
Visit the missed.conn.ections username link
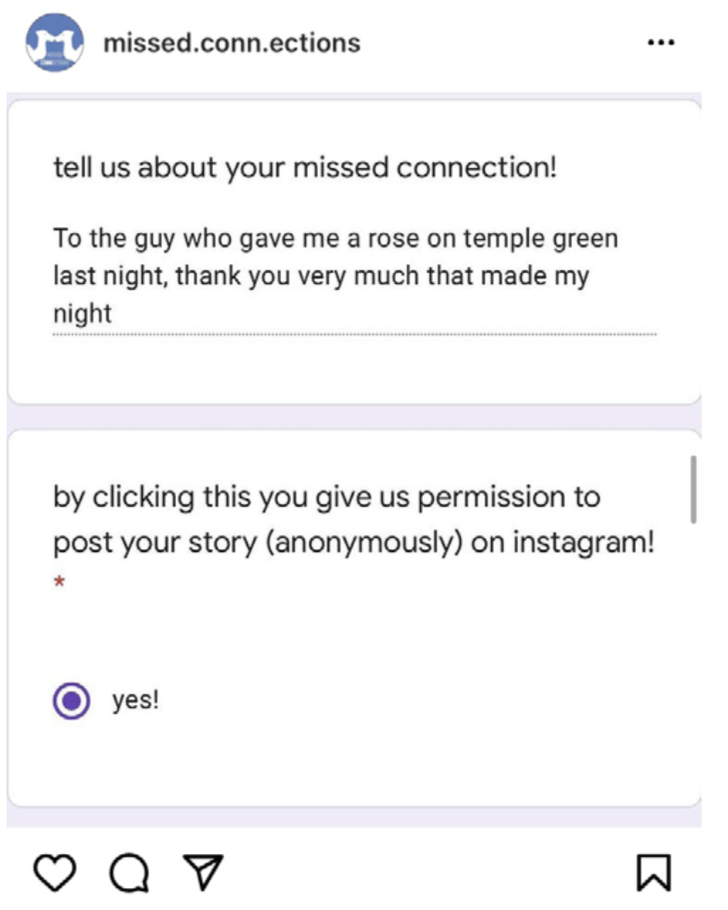228,43
